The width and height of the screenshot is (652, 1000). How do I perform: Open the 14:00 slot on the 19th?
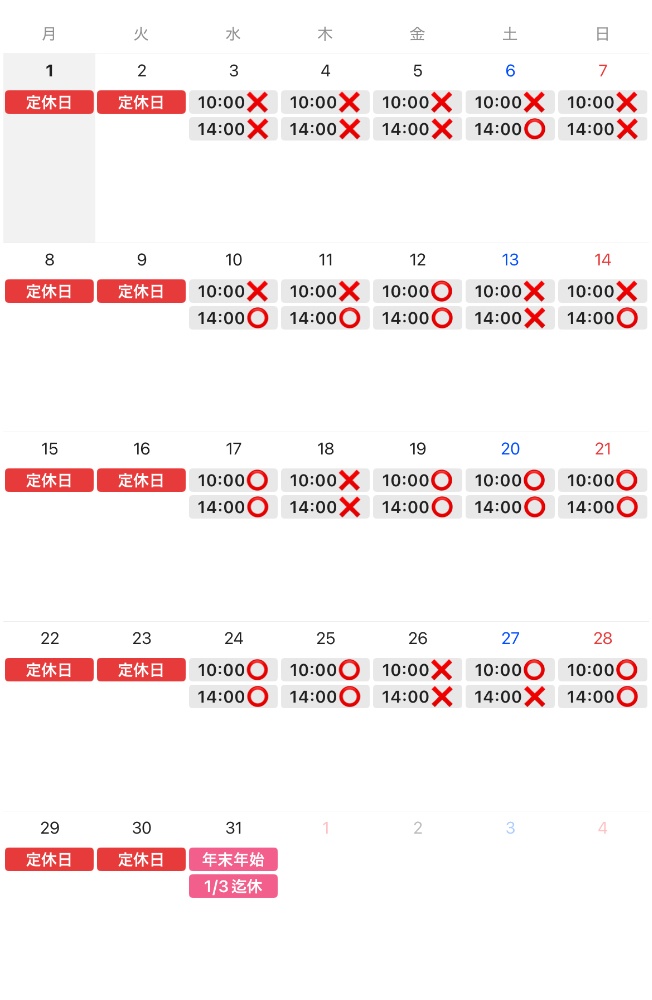tap(417, 507)
